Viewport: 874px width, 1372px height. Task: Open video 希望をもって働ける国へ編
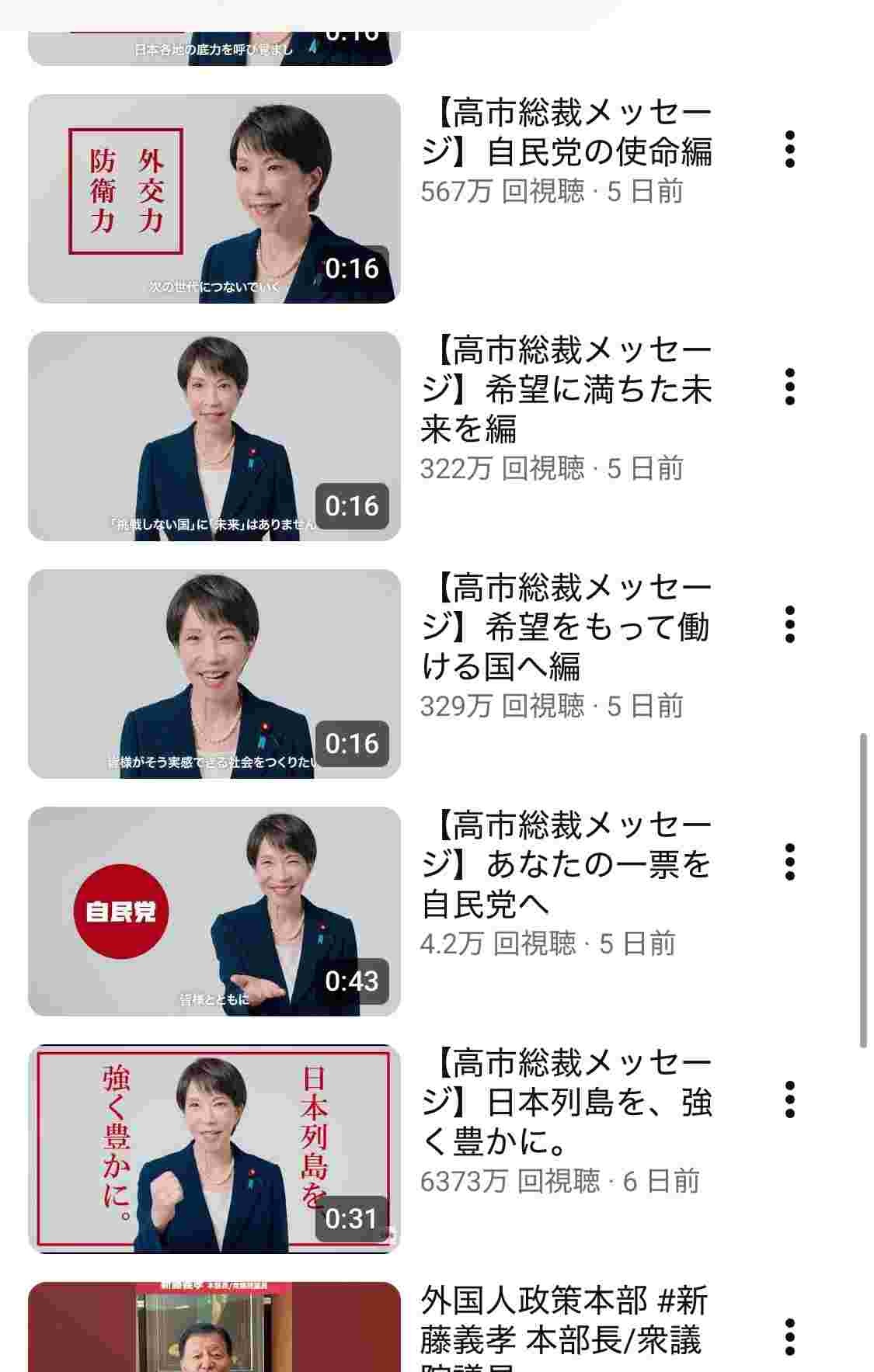(214, 674)
